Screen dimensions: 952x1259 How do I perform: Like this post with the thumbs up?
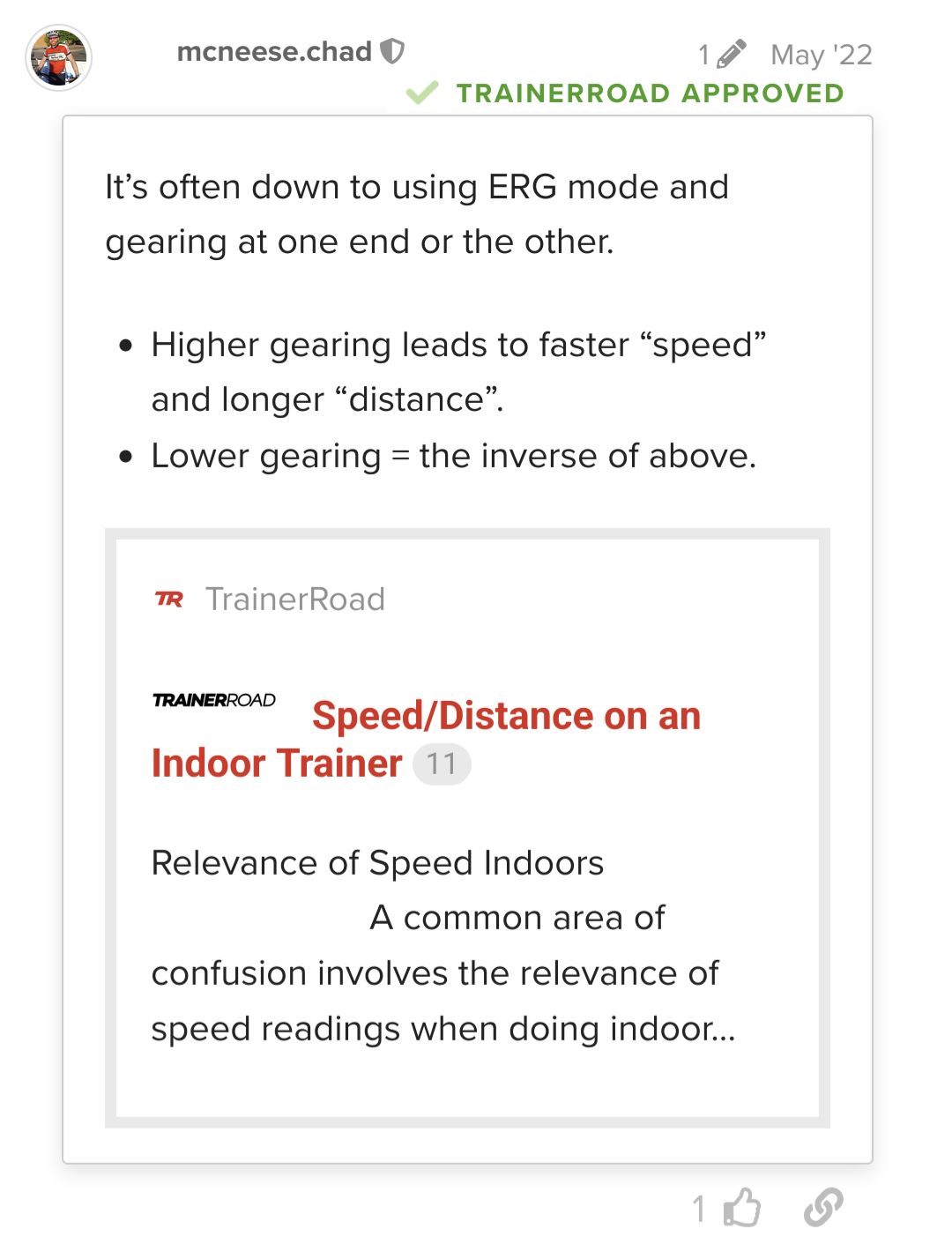coord(742,1207)
